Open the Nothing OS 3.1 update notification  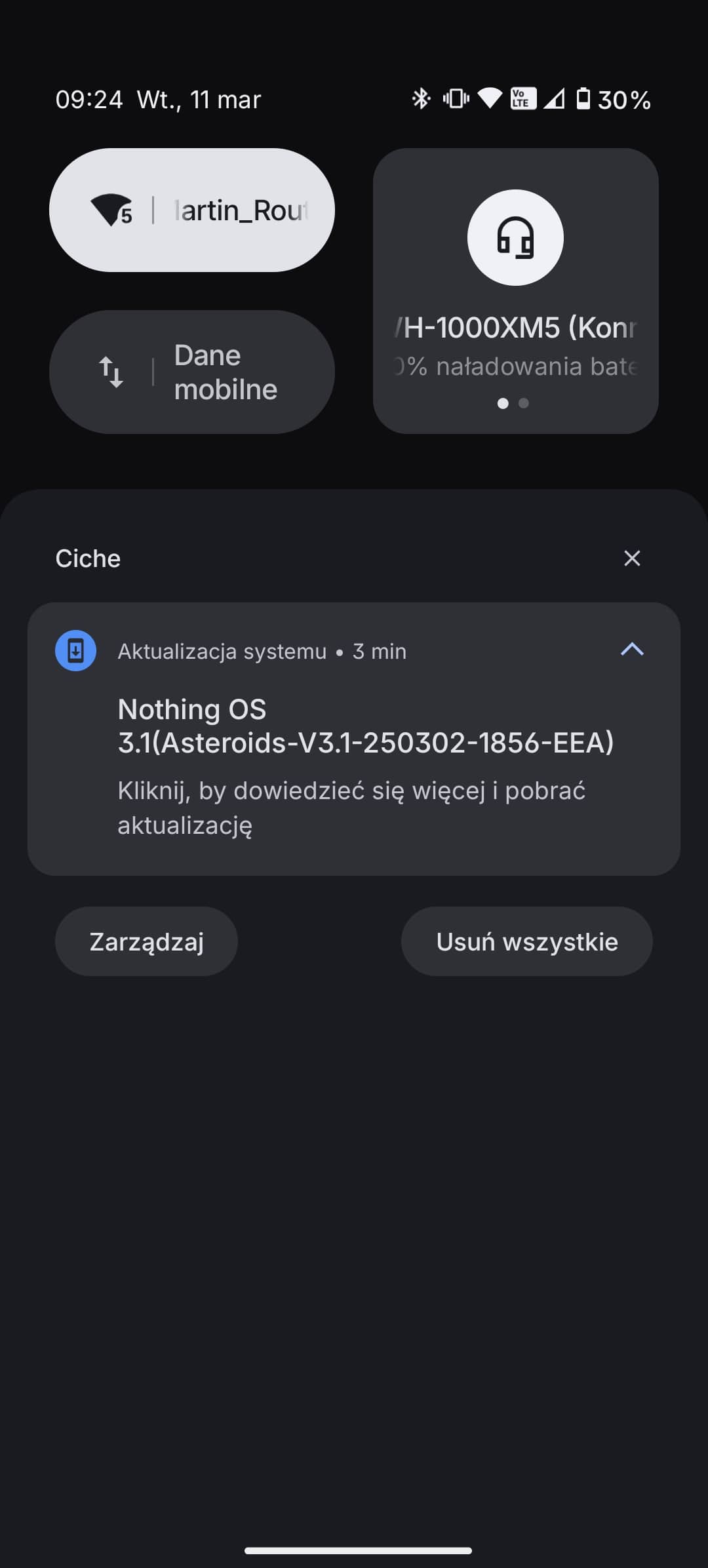tap(354, 739)
